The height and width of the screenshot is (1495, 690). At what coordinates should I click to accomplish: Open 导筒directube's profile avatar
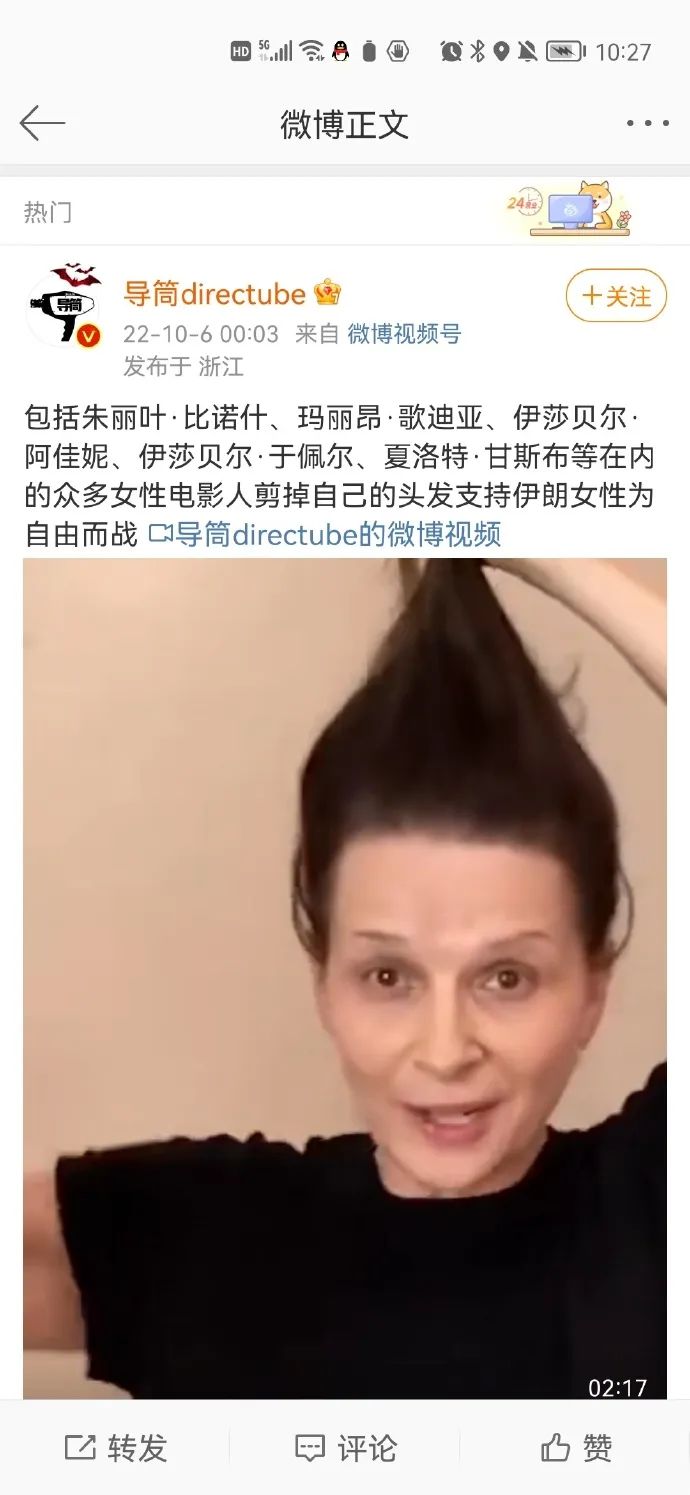click(63, 307)
